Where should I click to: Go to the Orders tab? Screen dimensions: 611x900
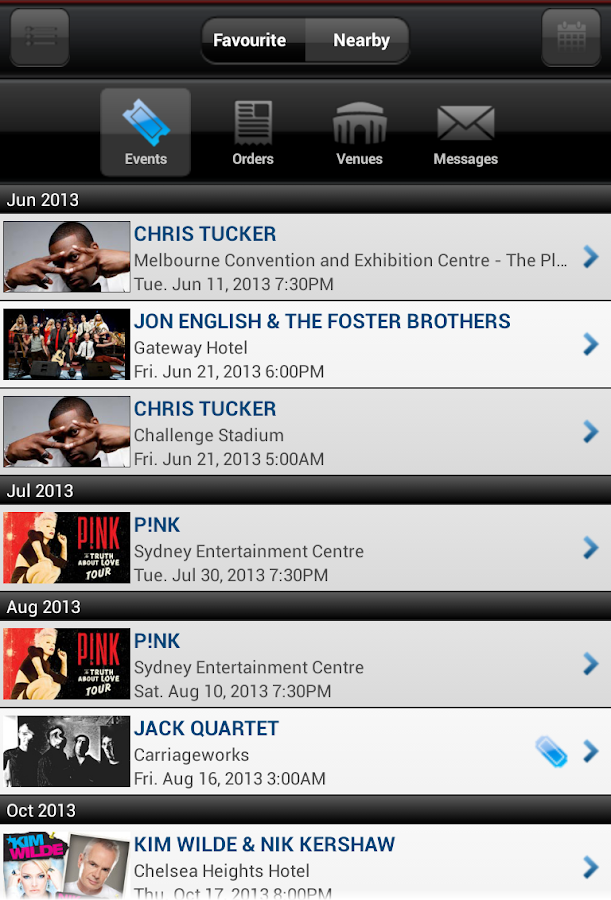coord(253,133)
